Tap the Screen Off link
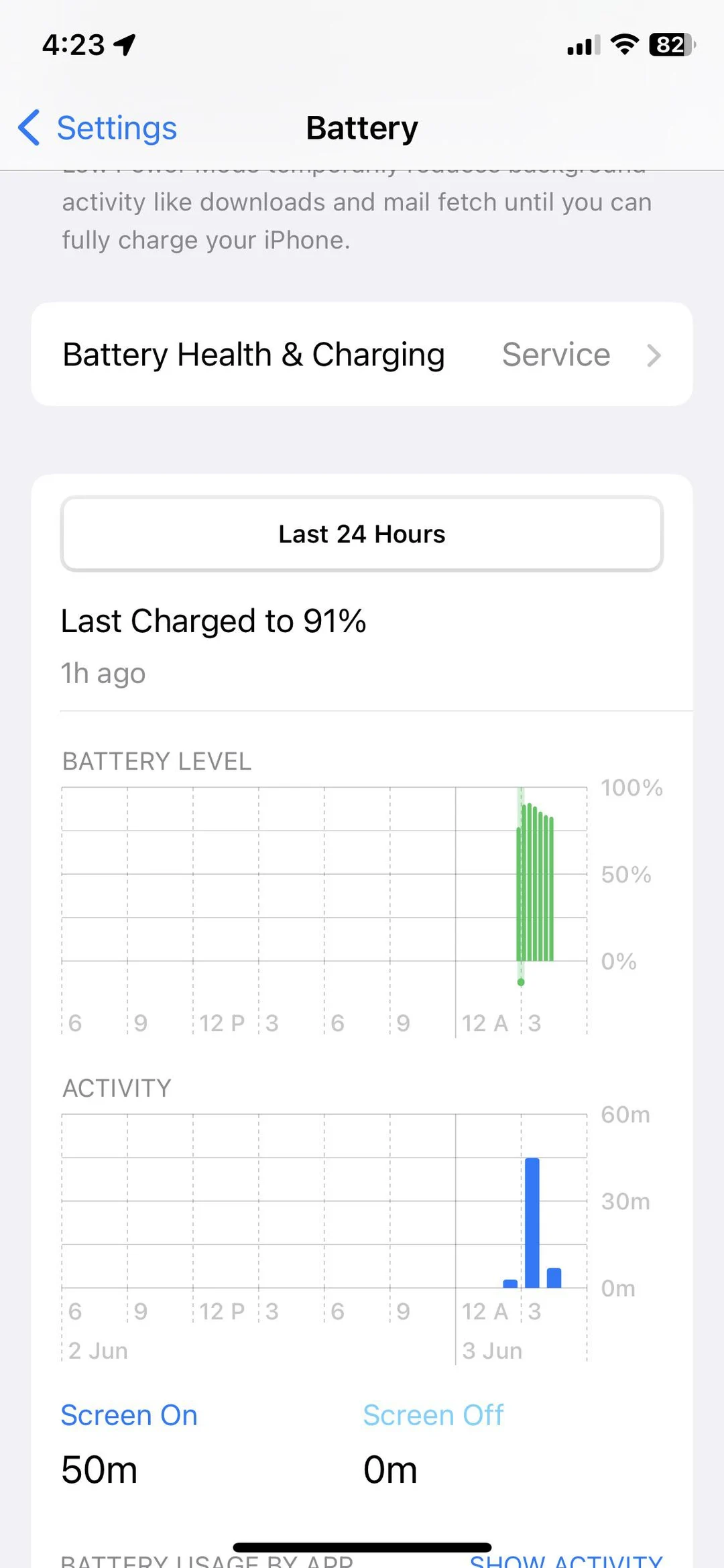Image resolution: width=724 pixels, height=1568 pixels. (x=434, y=1414)
